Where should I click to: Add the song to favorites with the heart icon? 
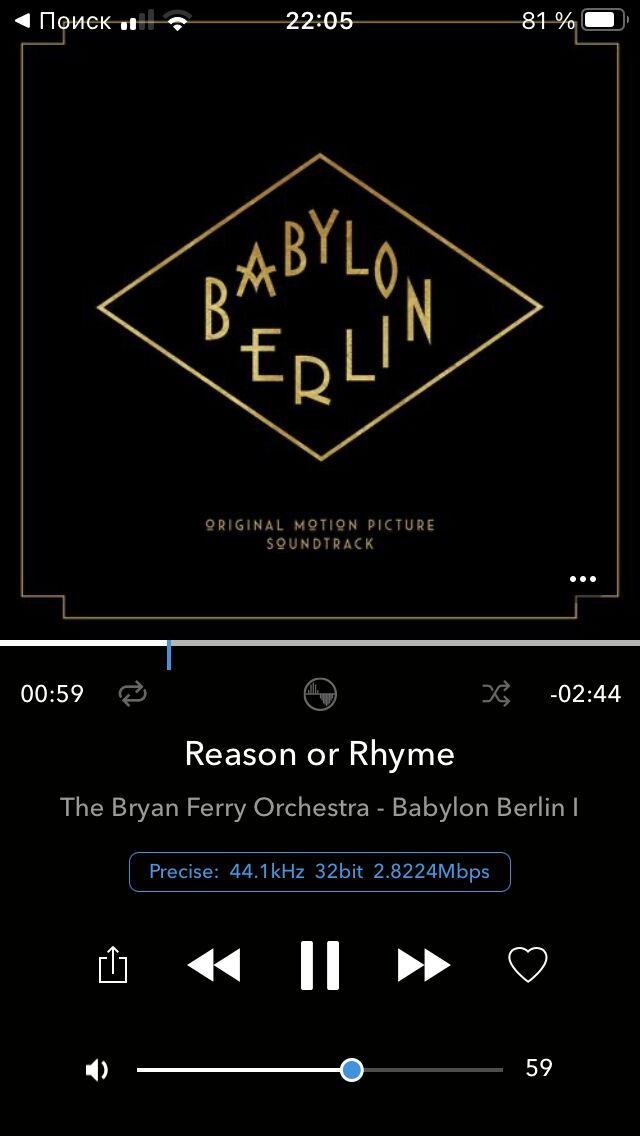[x=528, y=965]
